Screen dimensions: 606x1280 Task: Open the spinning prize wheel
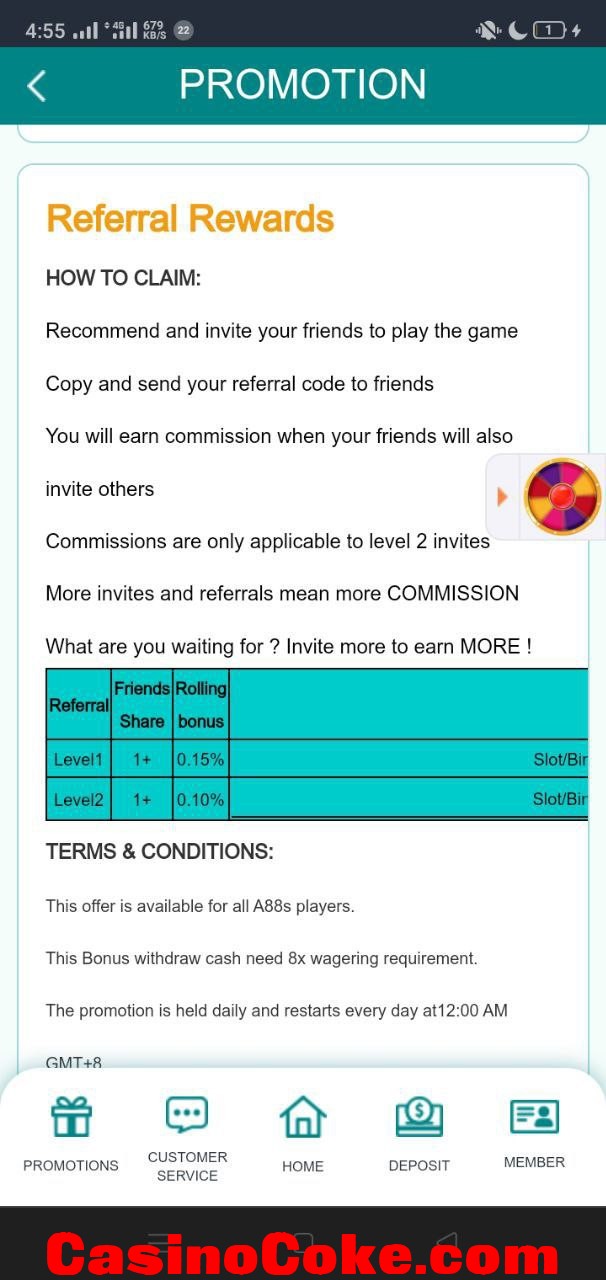click(562, 496)
